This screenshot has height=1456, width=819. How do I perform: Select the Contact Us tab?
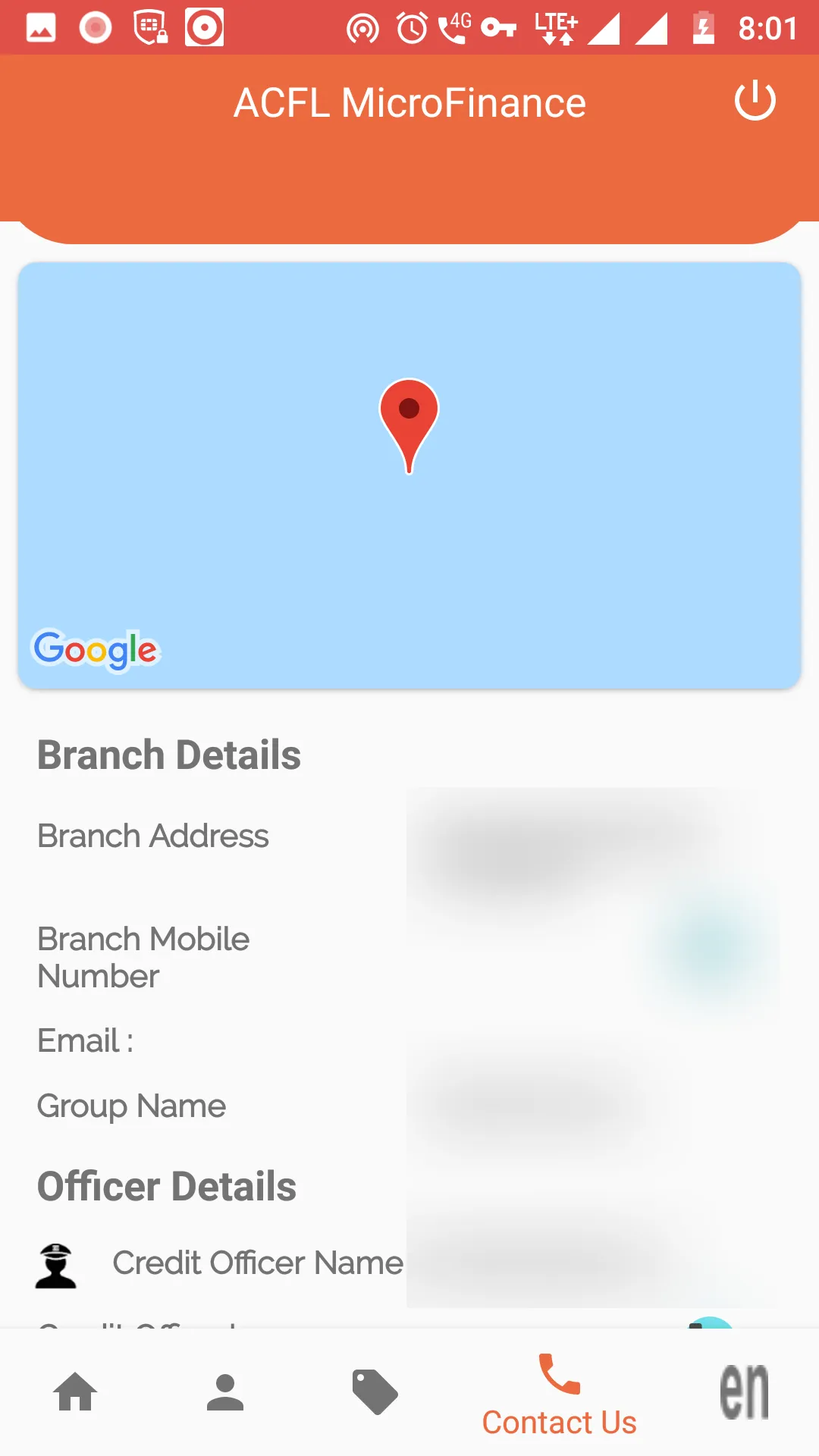[x=560, y=1395]
